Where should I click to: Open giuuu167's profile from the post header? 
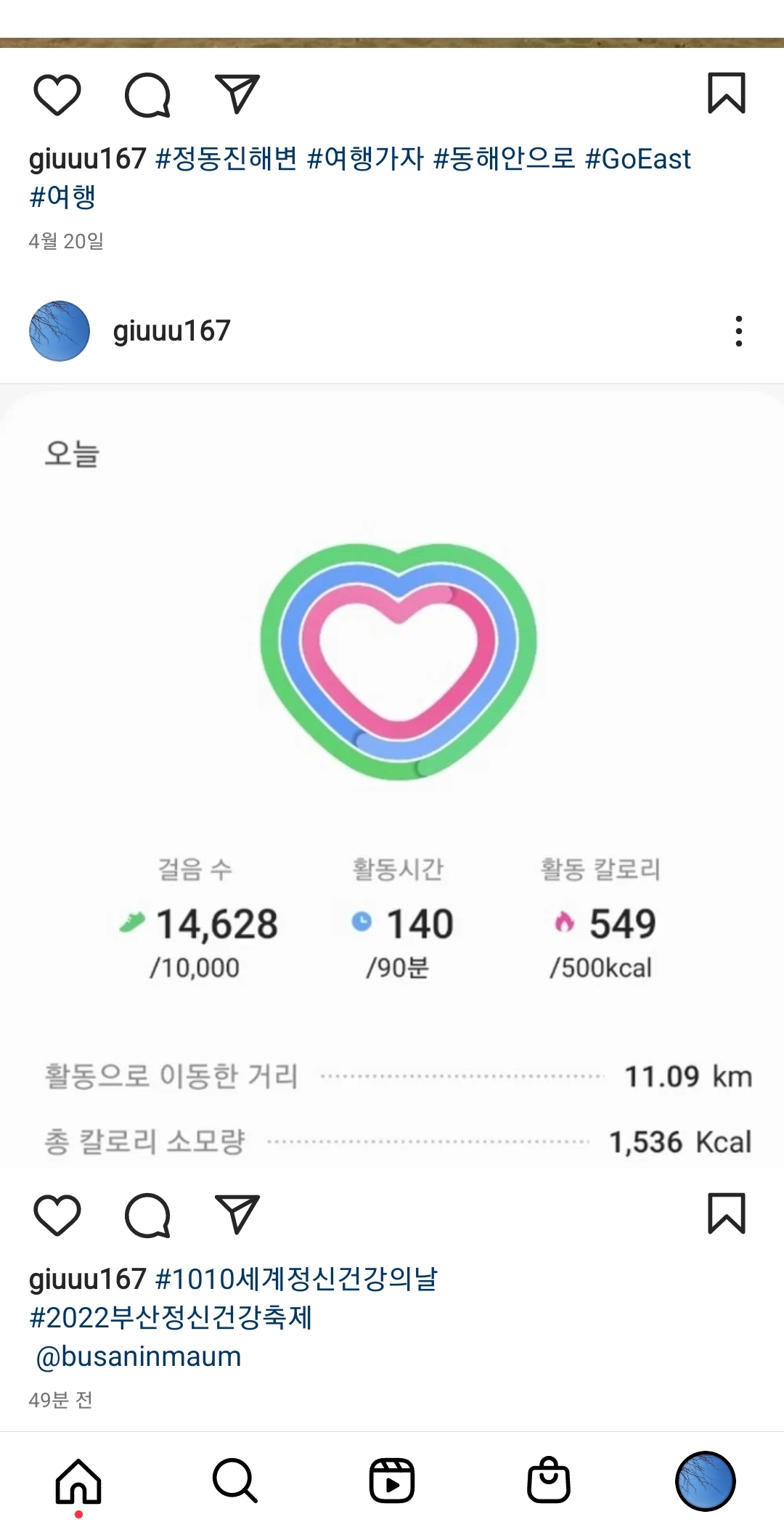[171, 331]
